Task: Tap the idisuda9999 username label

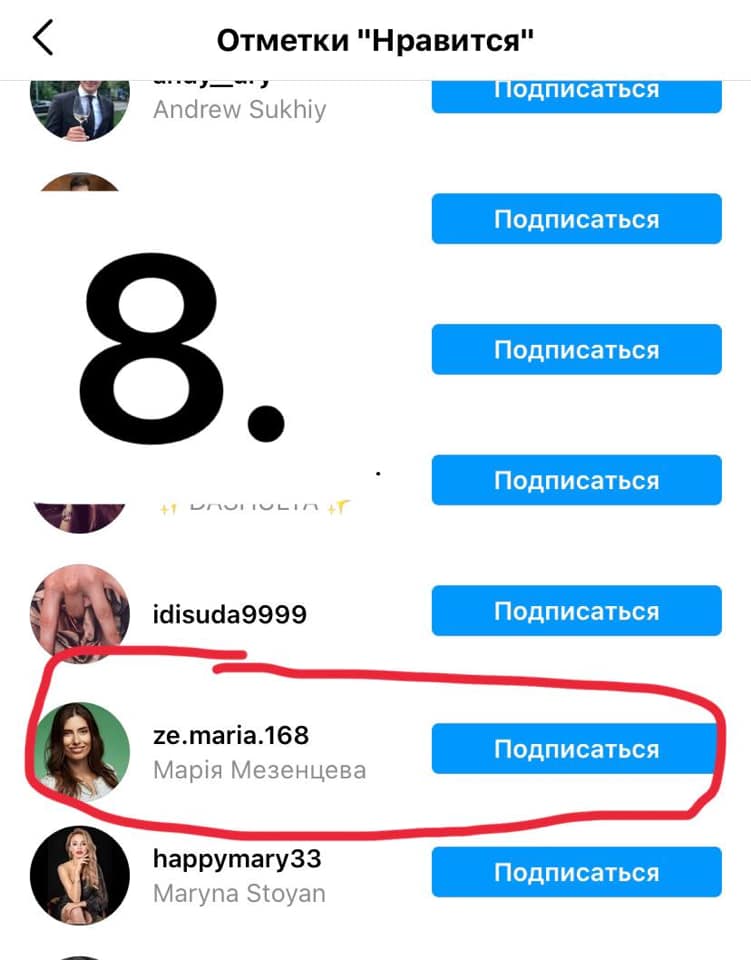Action: pyautogui.click(x=229, y=614)
